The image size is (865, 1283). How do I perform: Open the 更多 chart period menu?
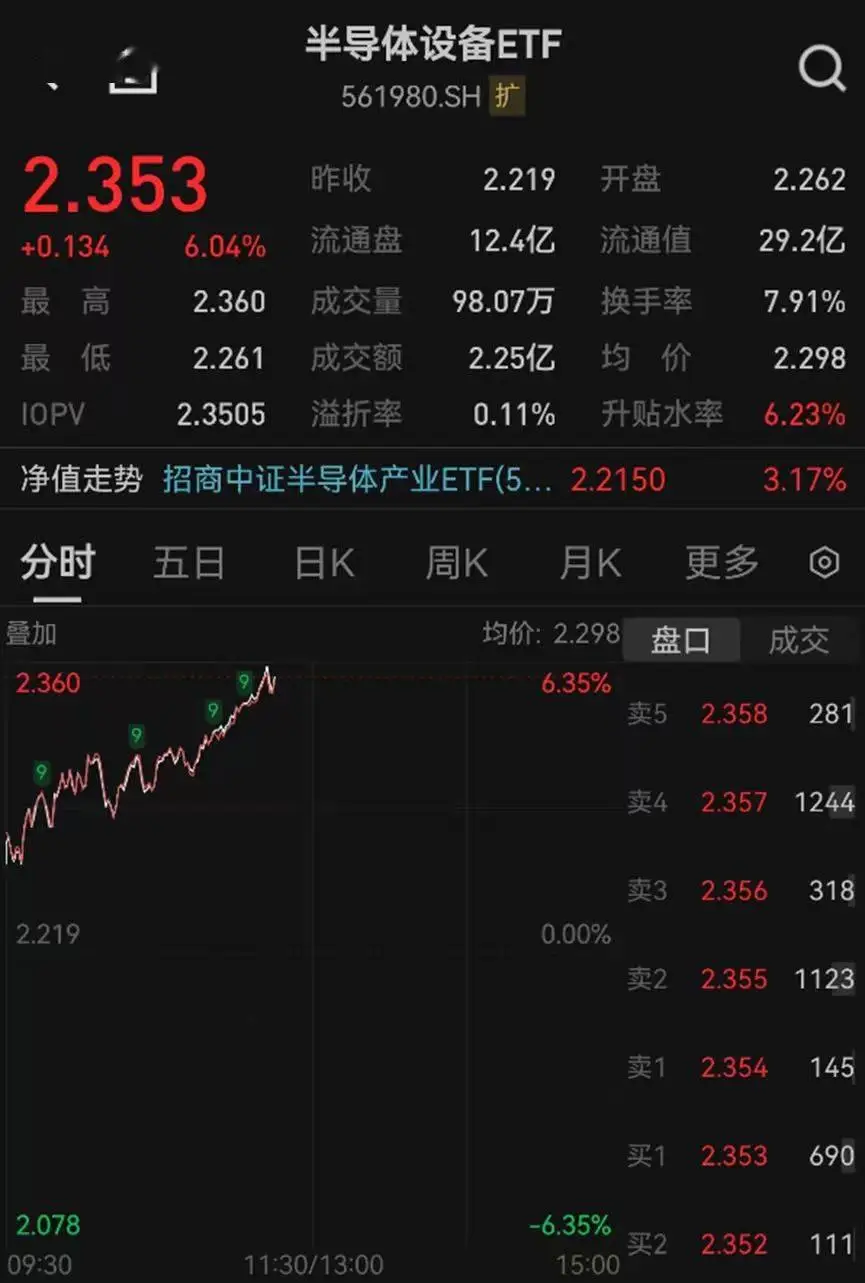(x=719, y=563)
